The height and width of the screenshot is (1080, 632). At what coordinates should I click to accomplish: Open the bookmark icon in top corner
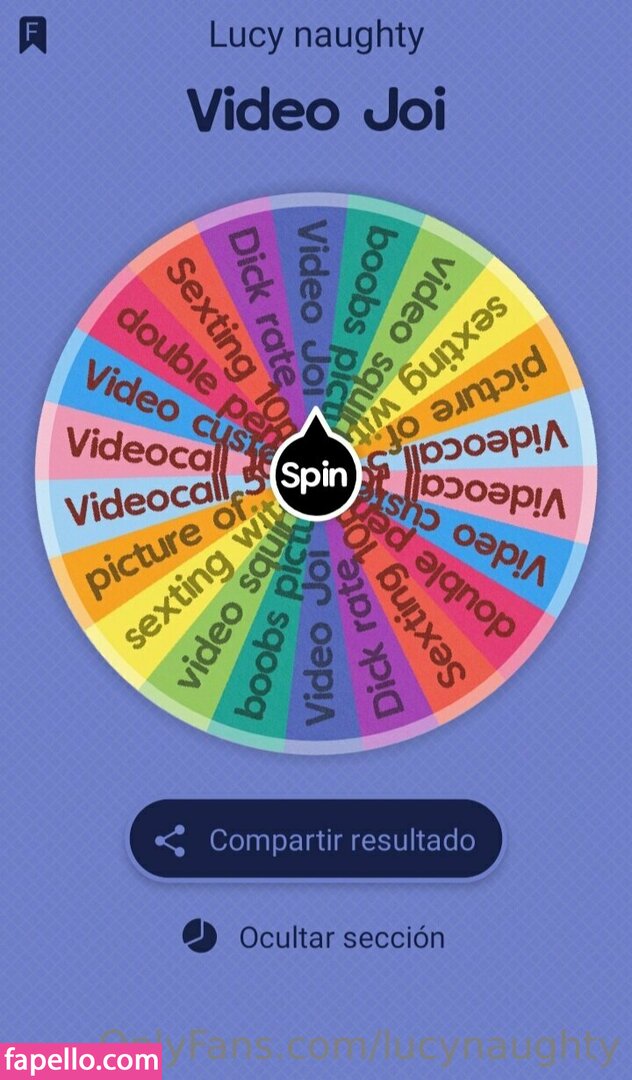point(33,36)
